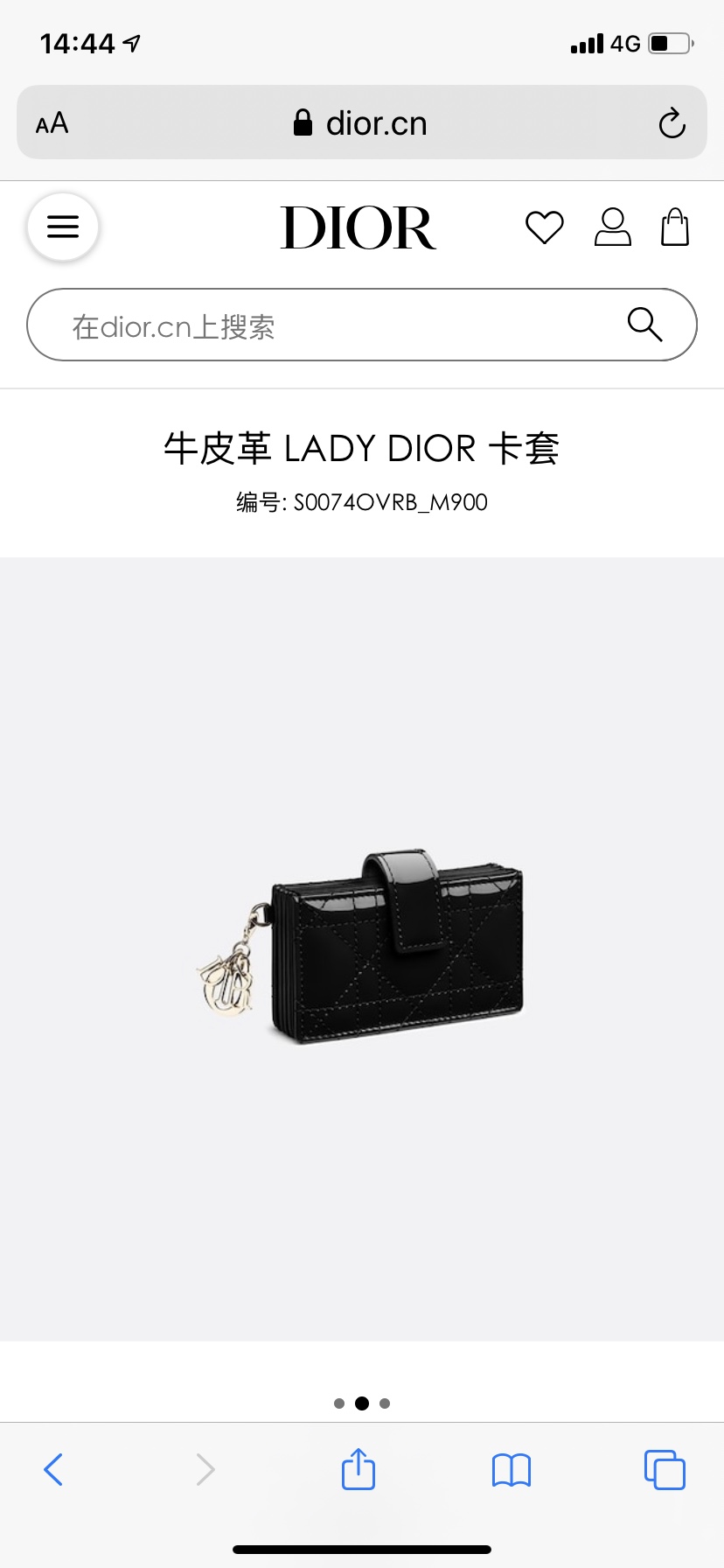This screenshot has width=724, height=1568.
Task: Tap the magnifier search icon
Action: [644, 325]
